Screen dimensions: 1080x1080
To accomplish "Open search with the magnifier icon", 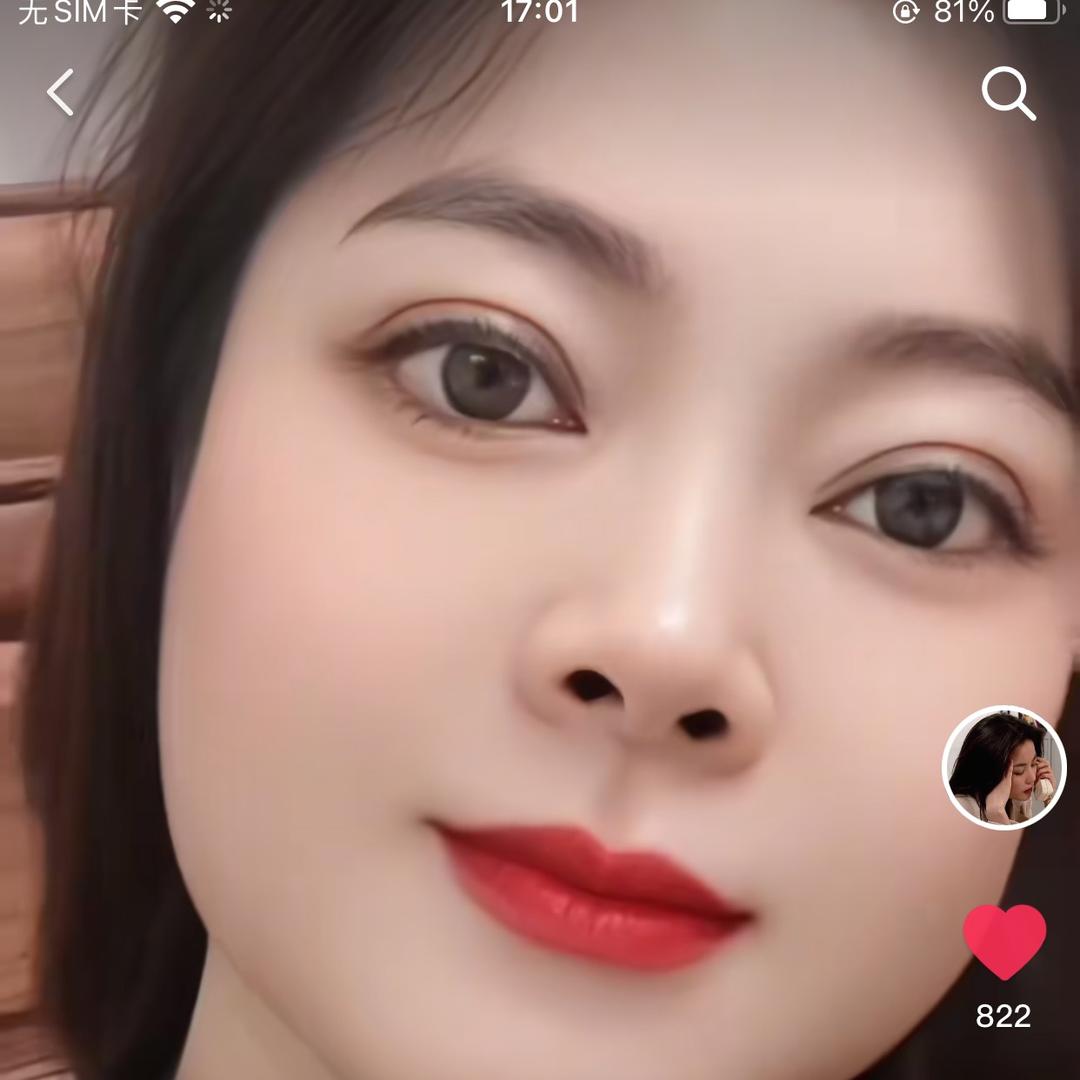I will tap(1007, 94).
